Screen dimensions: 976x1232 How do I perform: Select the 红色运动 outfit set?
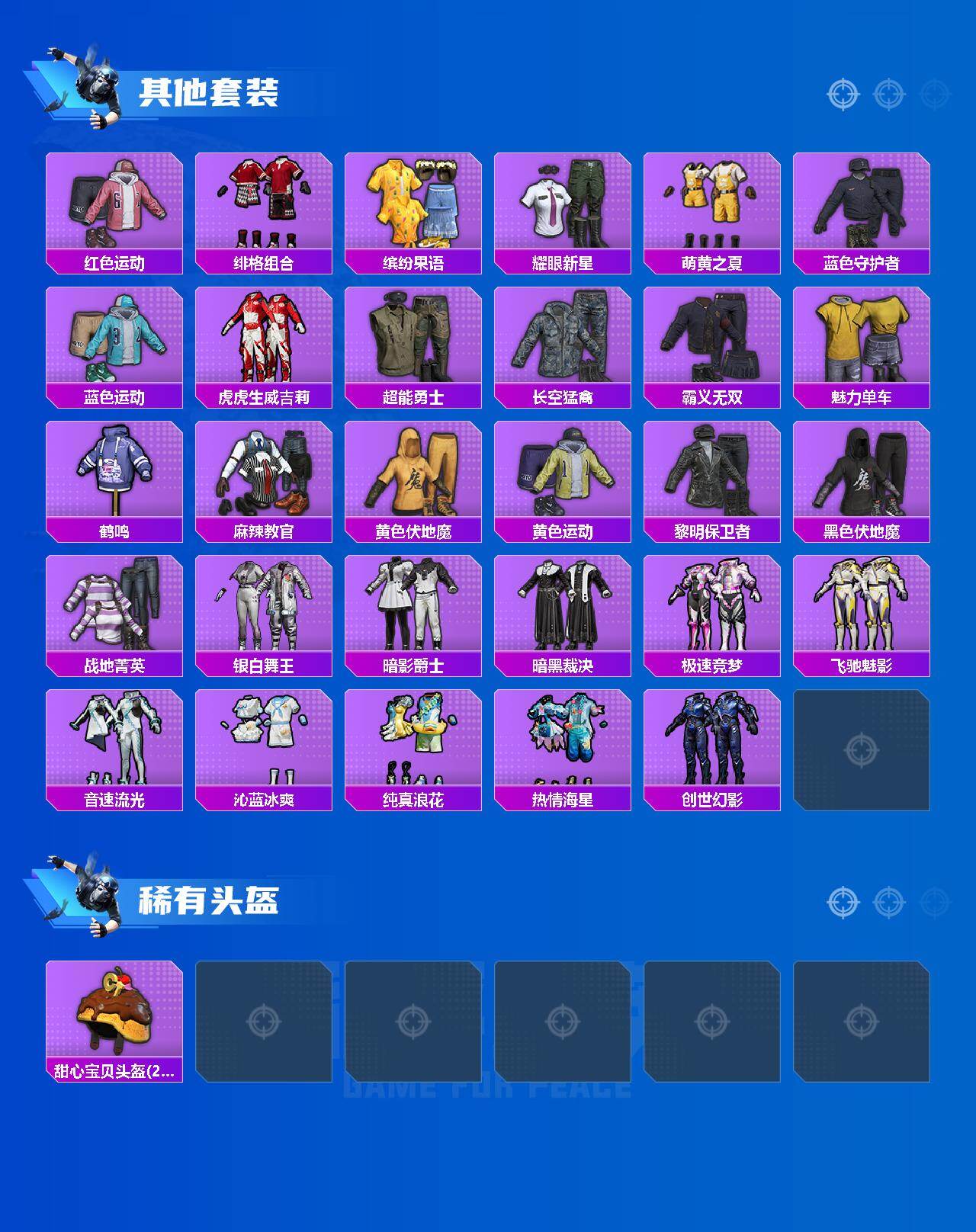(x=114, y=206)
